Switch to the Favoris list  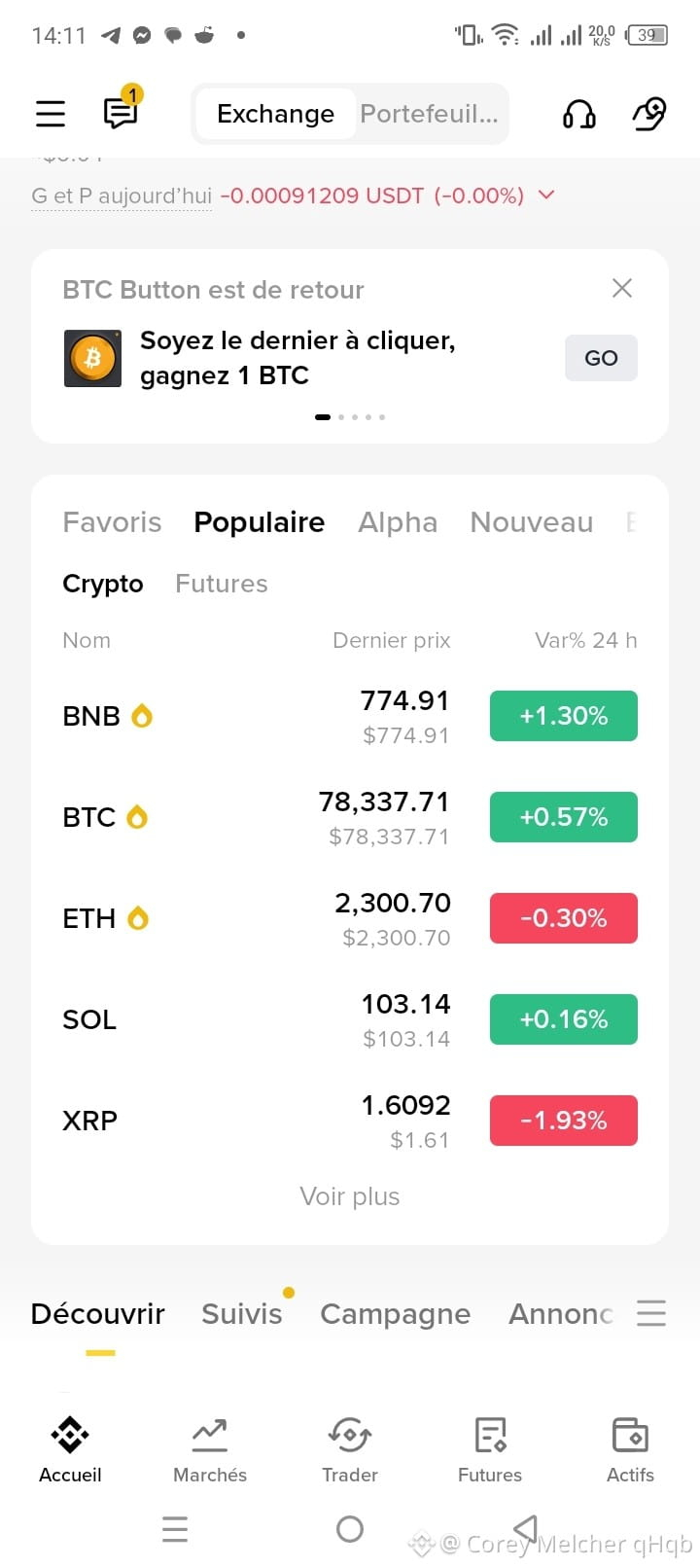tap(112, 522)
